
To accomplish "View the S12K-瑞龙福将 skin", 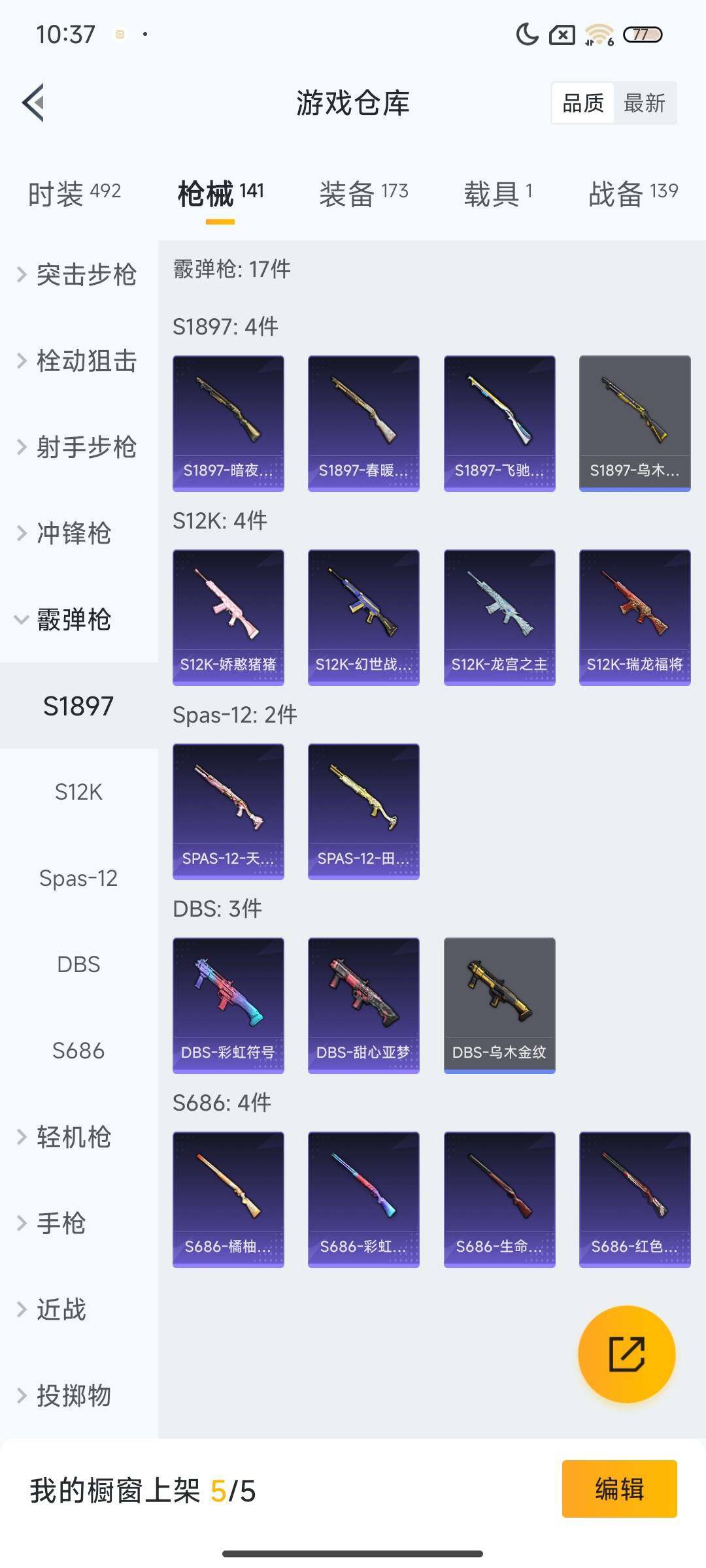I will [x=635, y=617].
